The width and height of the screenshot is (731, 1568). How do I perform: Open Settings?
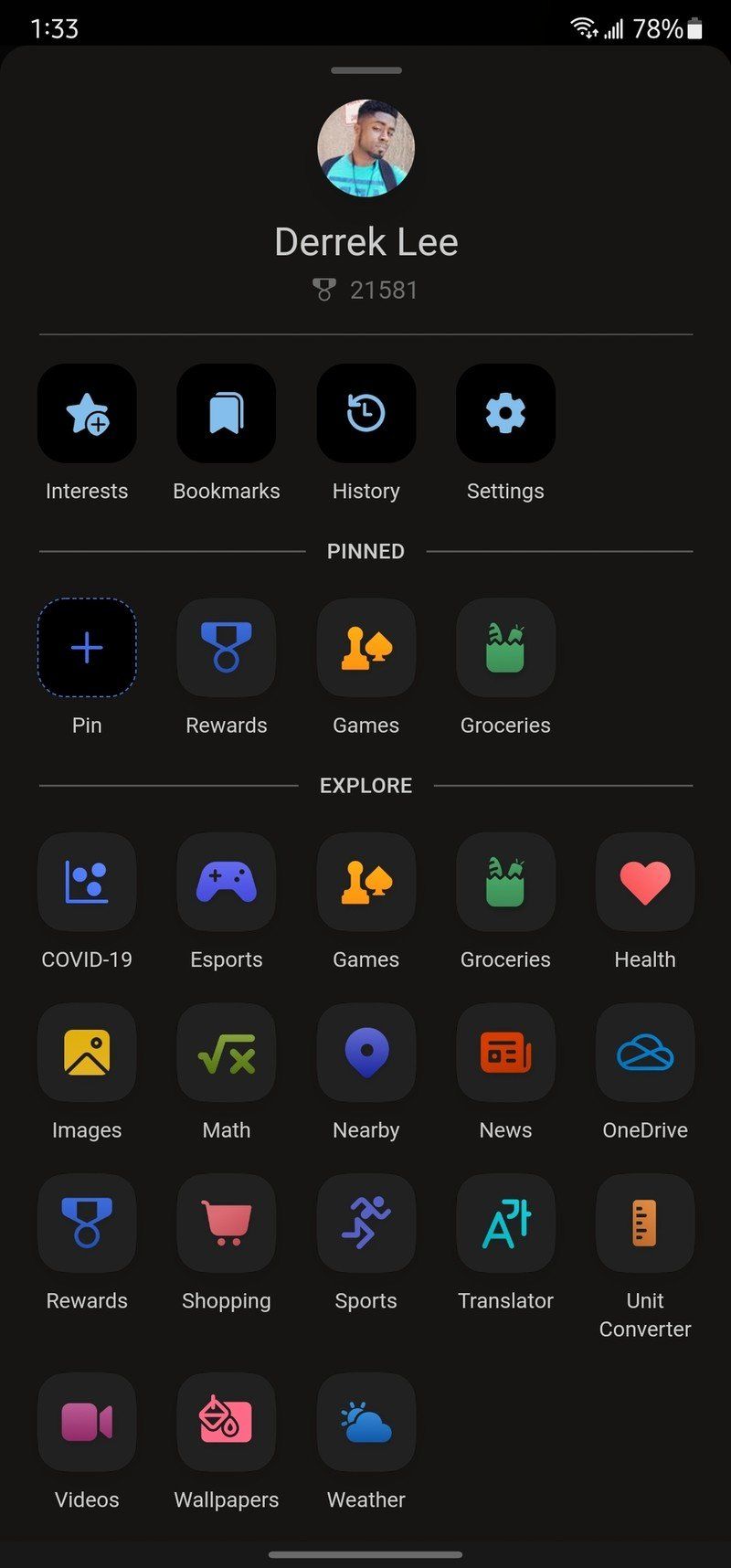(x=505, y=414)
